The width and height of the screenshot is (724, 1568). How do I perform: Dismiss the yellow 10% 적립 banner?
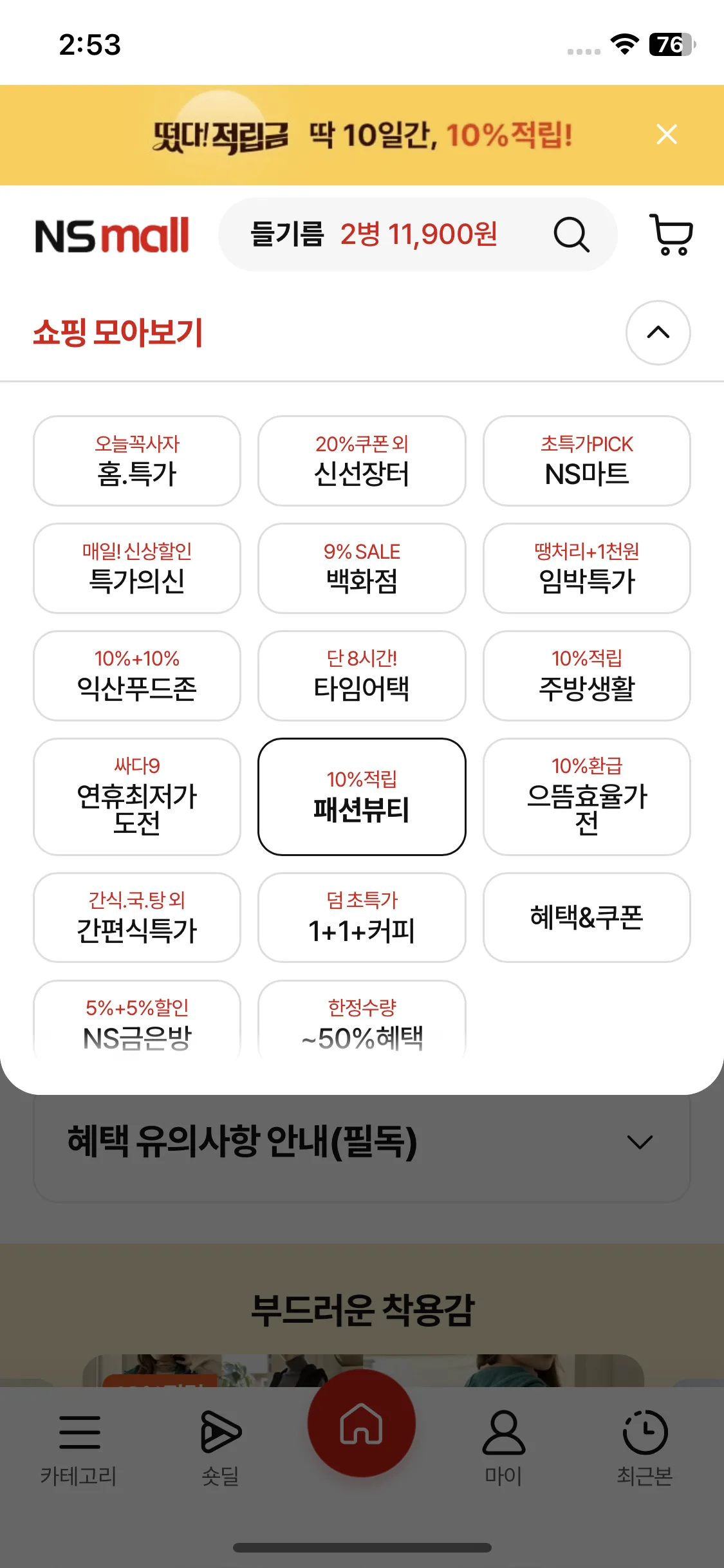(666, 135)
